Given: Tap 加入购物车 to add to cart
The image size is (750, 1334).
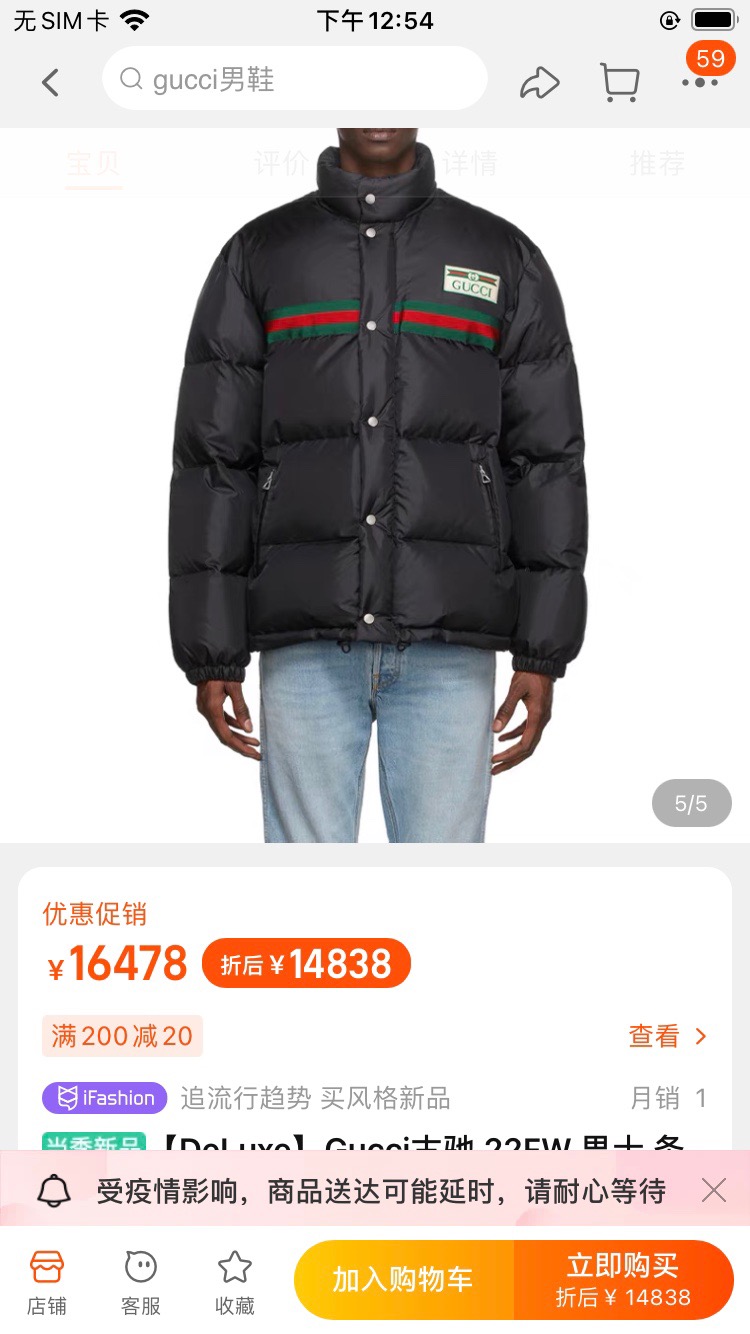Looking at the screenshot, I should click(403, 1280).
